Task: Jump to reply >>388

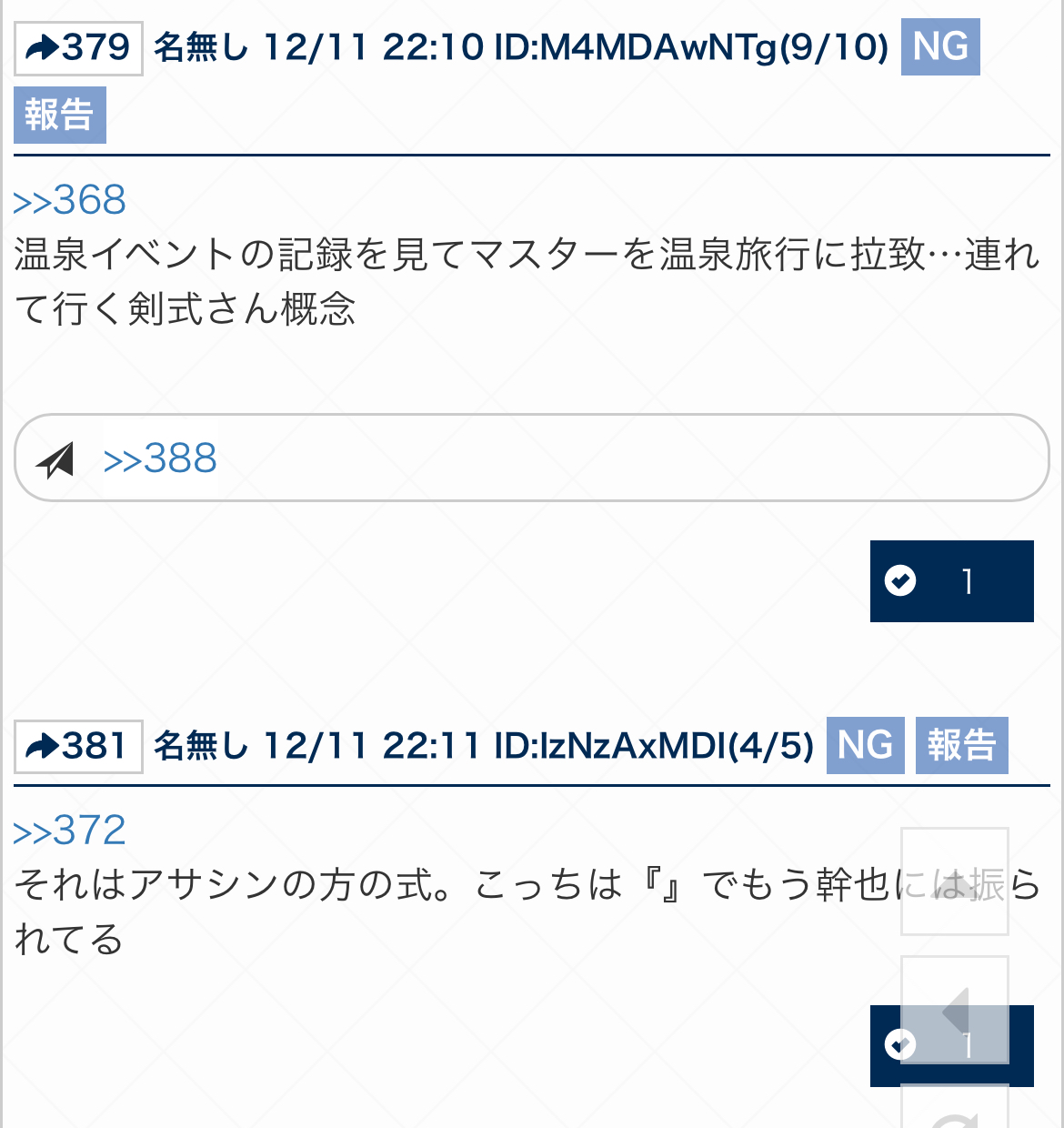Action: point(160,458)
